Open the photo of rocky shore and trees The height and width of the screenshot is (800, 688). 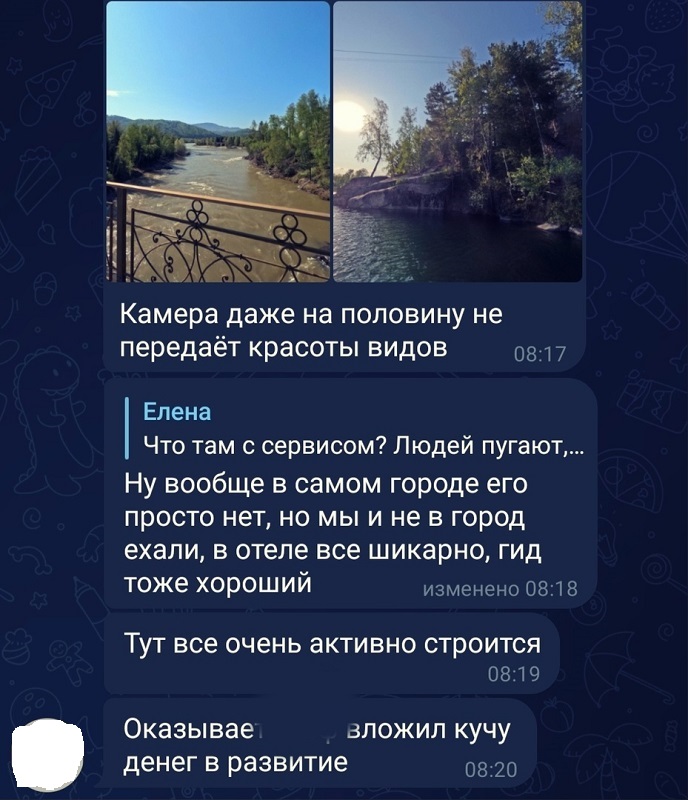pos(457,142)
